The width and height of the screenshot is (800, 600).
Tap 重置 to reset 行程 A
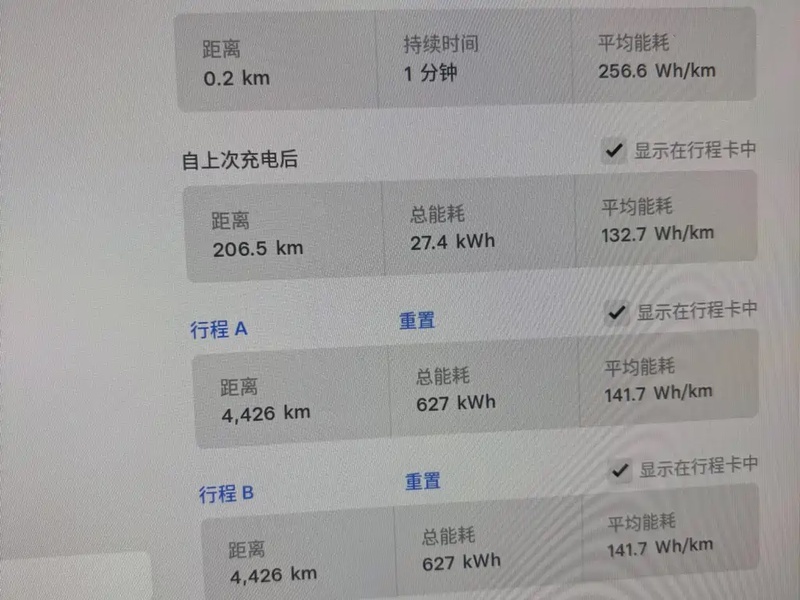click(417, 322)
